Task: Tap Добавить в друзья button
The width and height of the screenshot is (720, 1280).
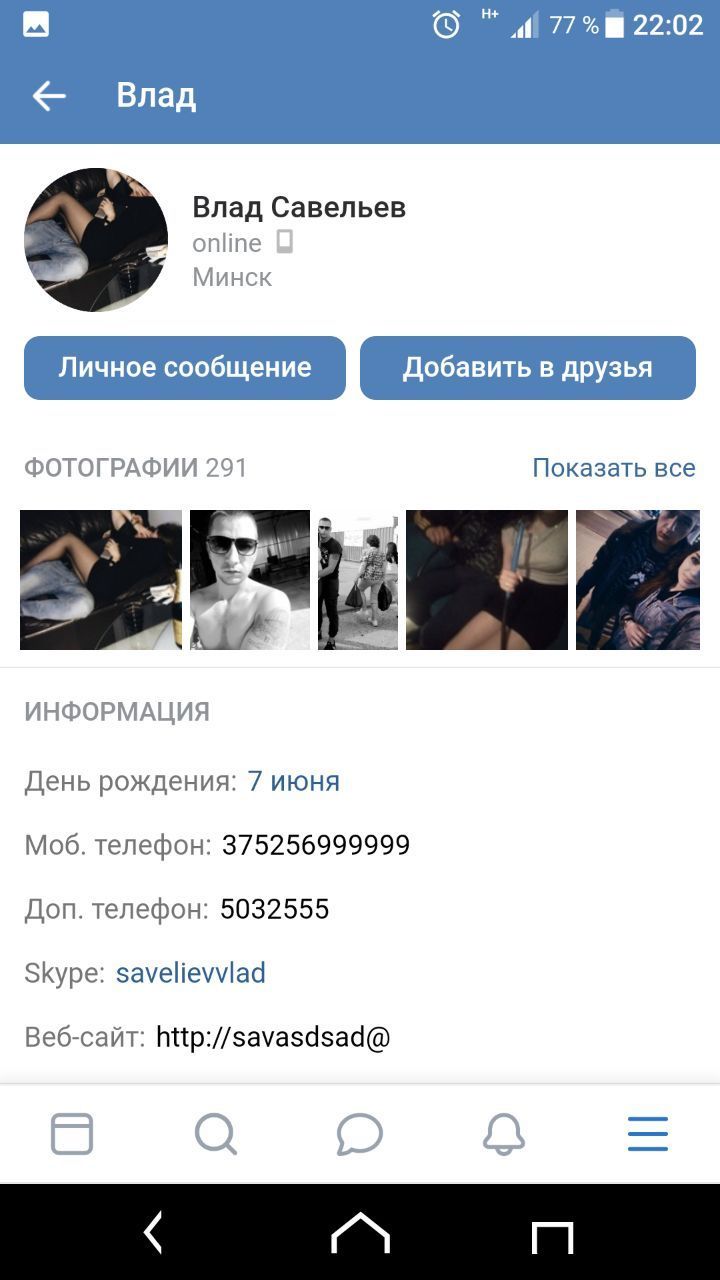Action: click(527, 367)
